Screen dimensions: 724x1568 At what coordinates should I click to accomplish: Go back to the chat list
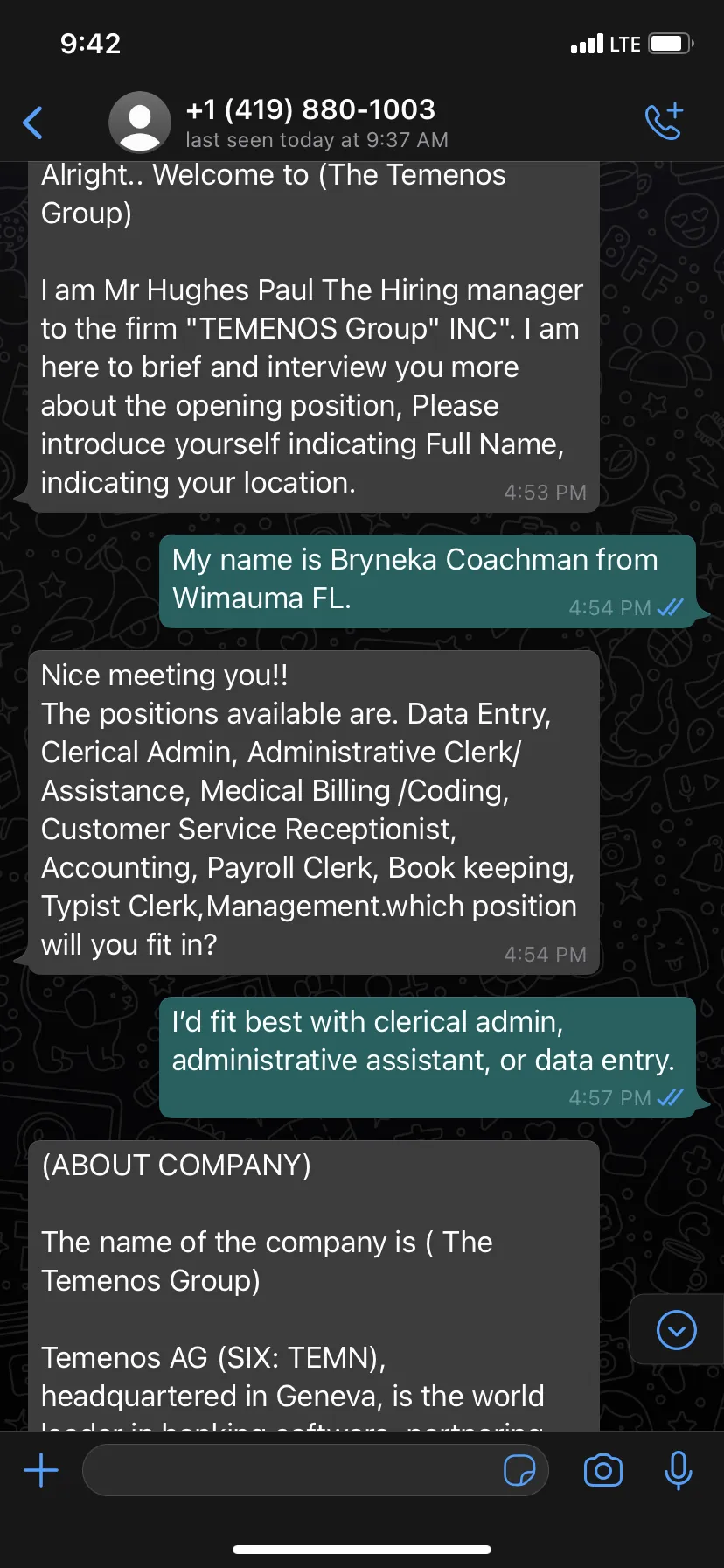(x=33, y=122)
